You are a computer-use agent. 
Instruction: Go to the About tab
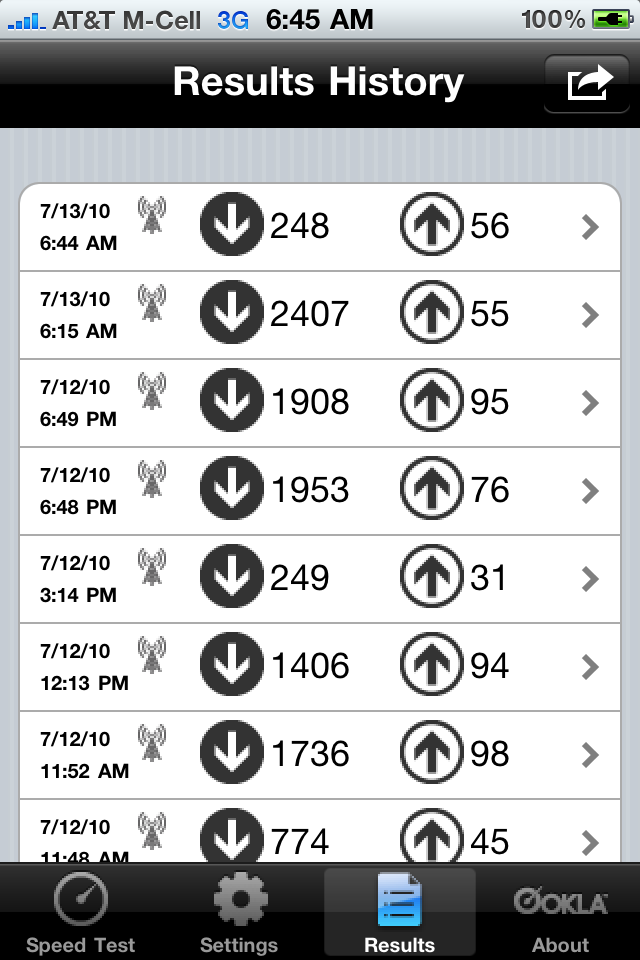tap(560, 912)
